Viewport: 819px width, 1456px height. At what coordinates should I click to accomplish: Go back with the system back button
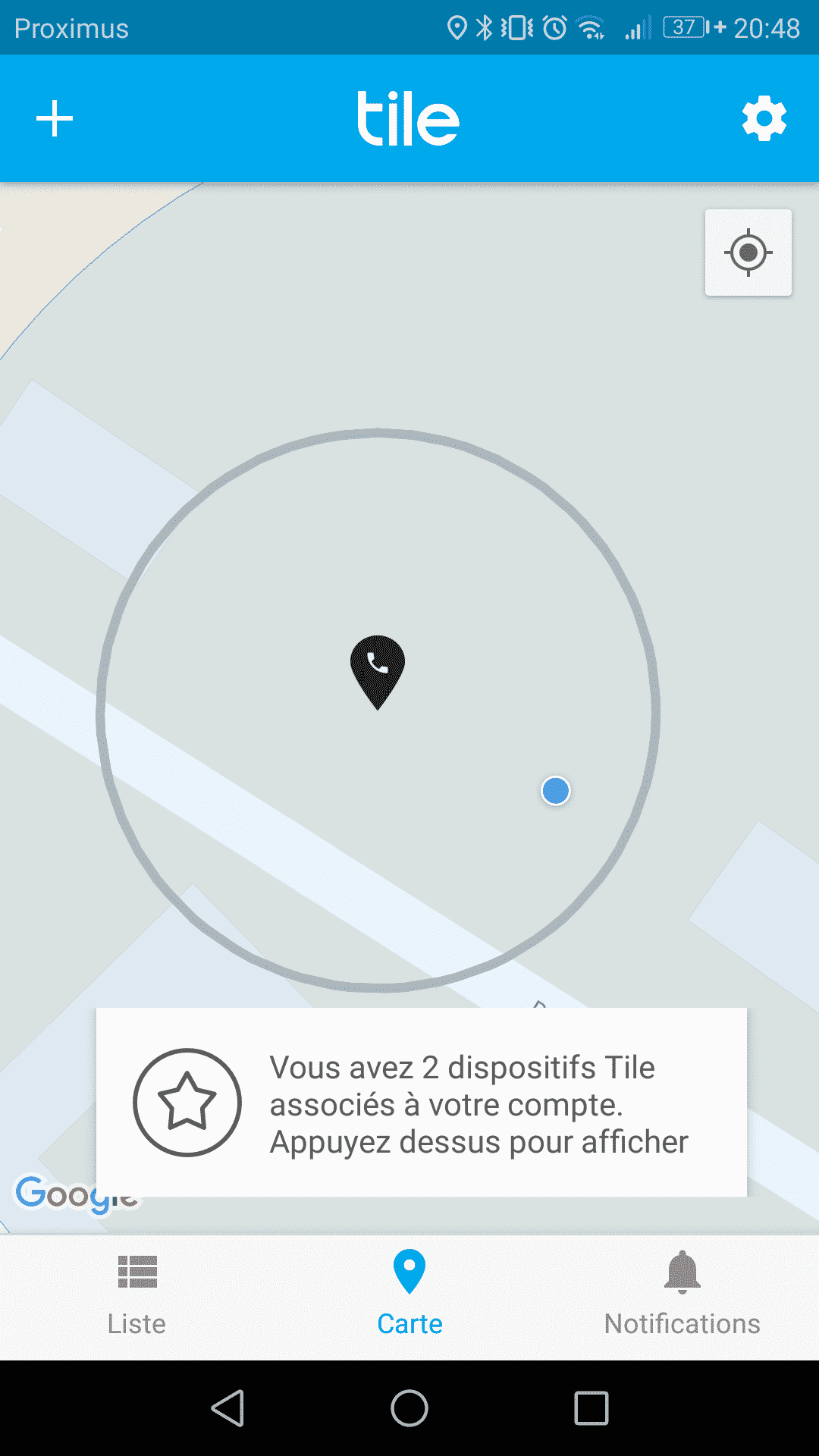click(x=227, y=1408)
